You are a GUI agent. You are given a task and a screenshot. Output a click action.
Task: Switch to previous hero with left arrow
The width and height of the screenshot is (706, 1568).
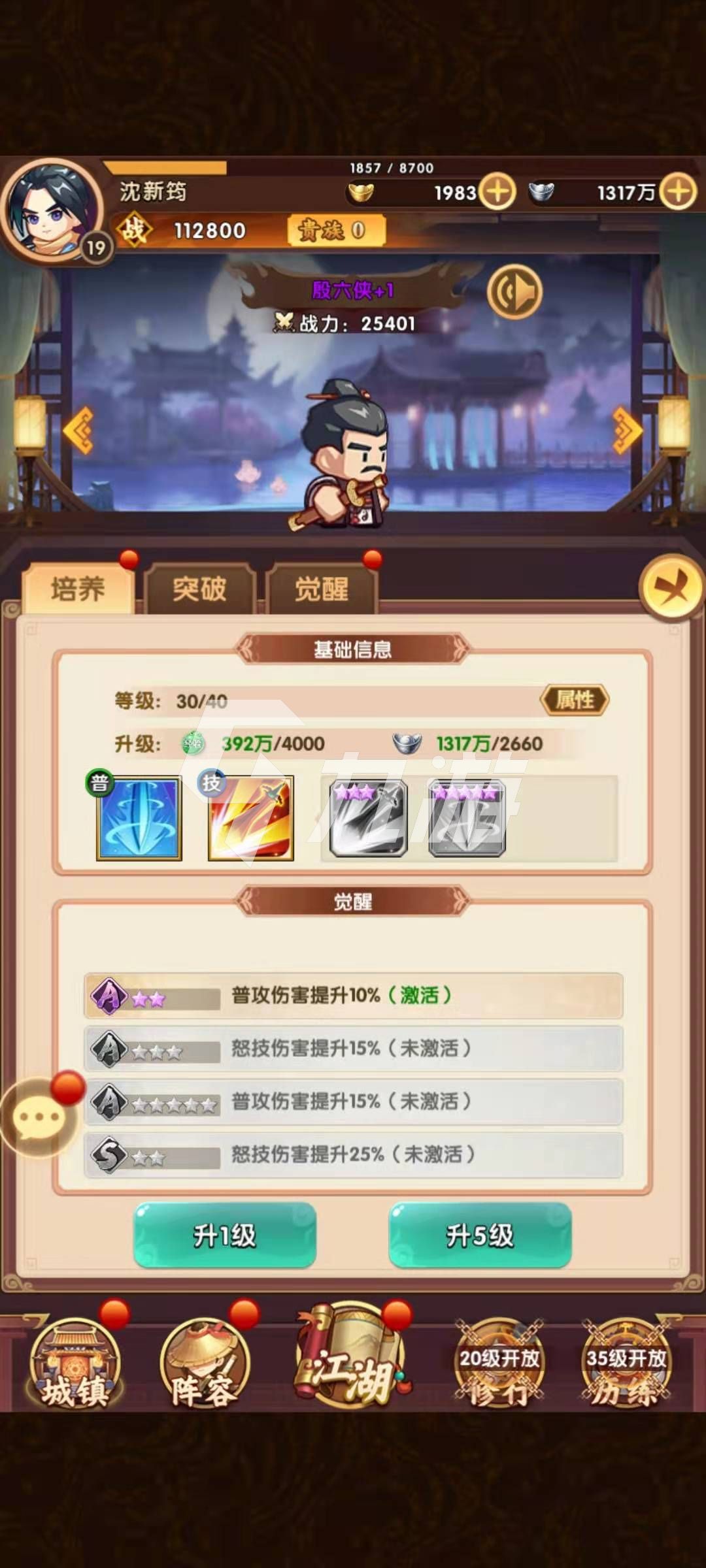click(79, 431)
